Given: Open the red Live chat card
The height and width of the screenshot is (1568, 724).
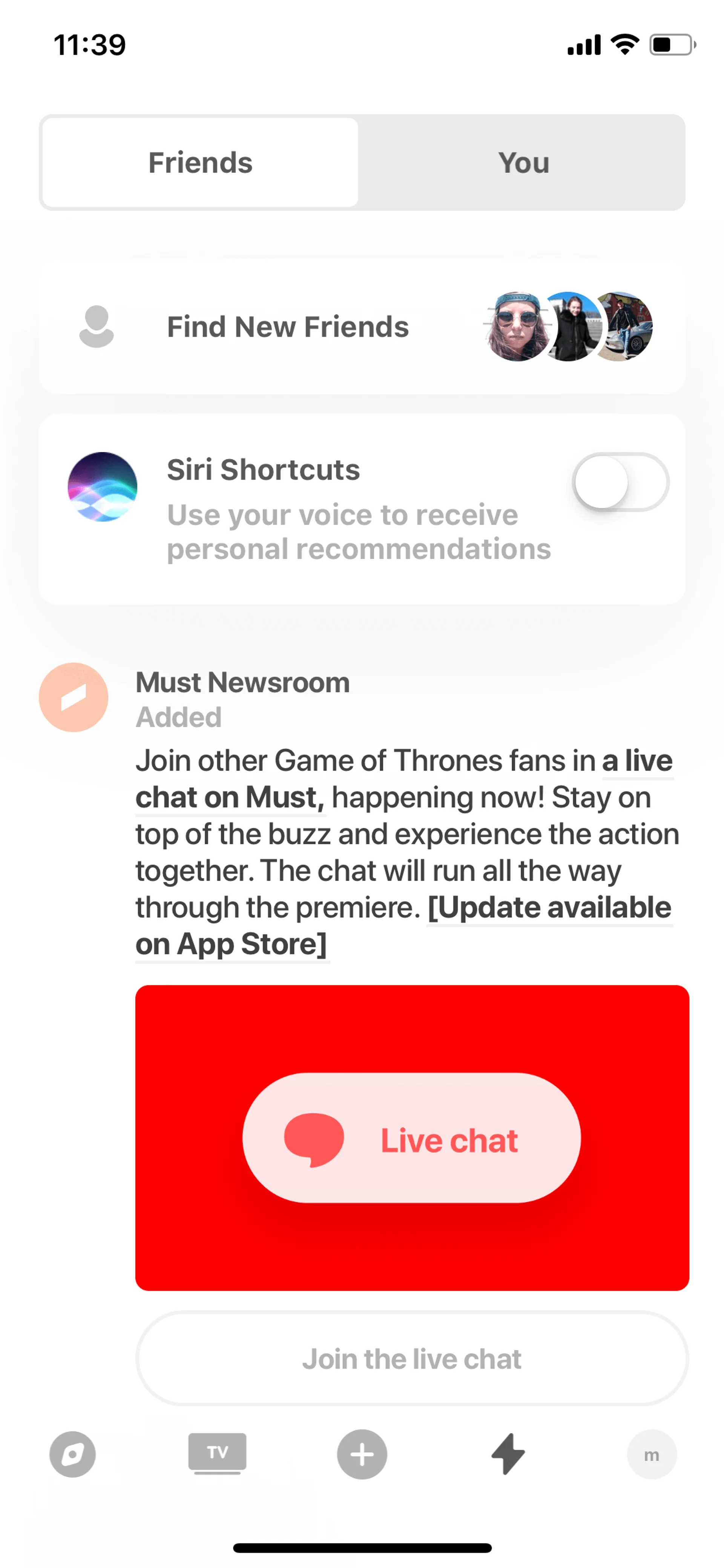Looking at the screenshot, I should click(411, 1138).
